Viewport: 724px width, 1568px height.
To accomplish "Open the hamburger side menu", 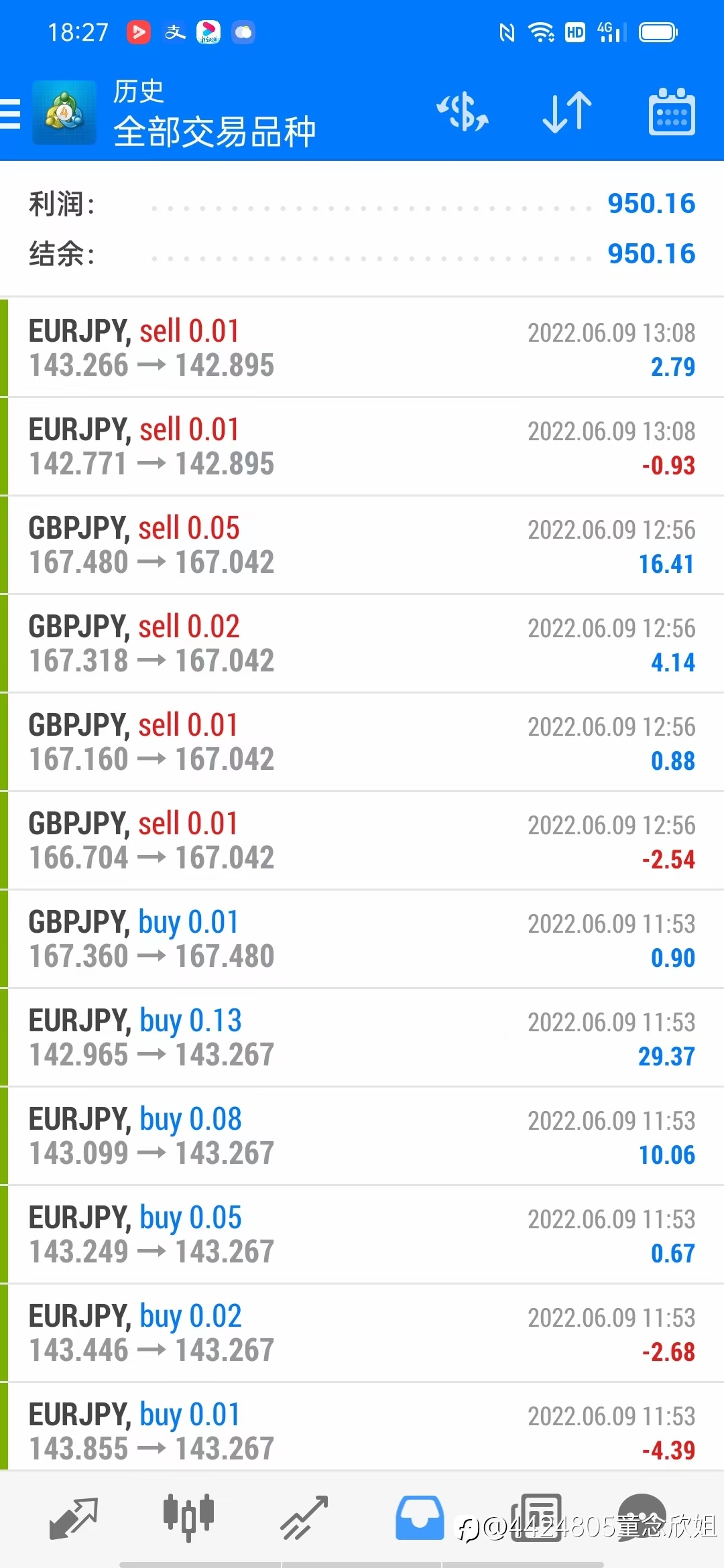I will (10, 113).
